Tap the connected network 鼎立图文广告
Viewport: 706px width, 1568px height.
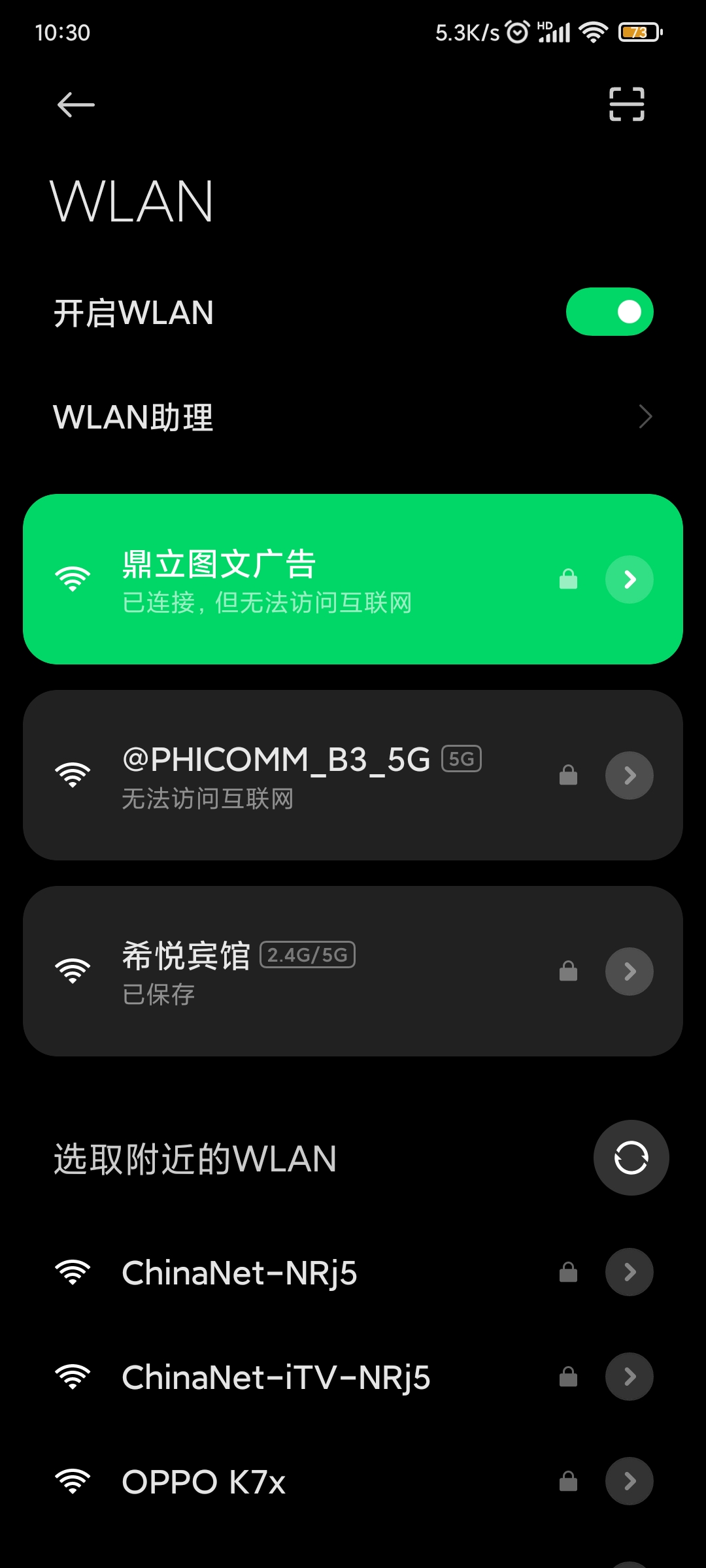(x=353, y=579)
